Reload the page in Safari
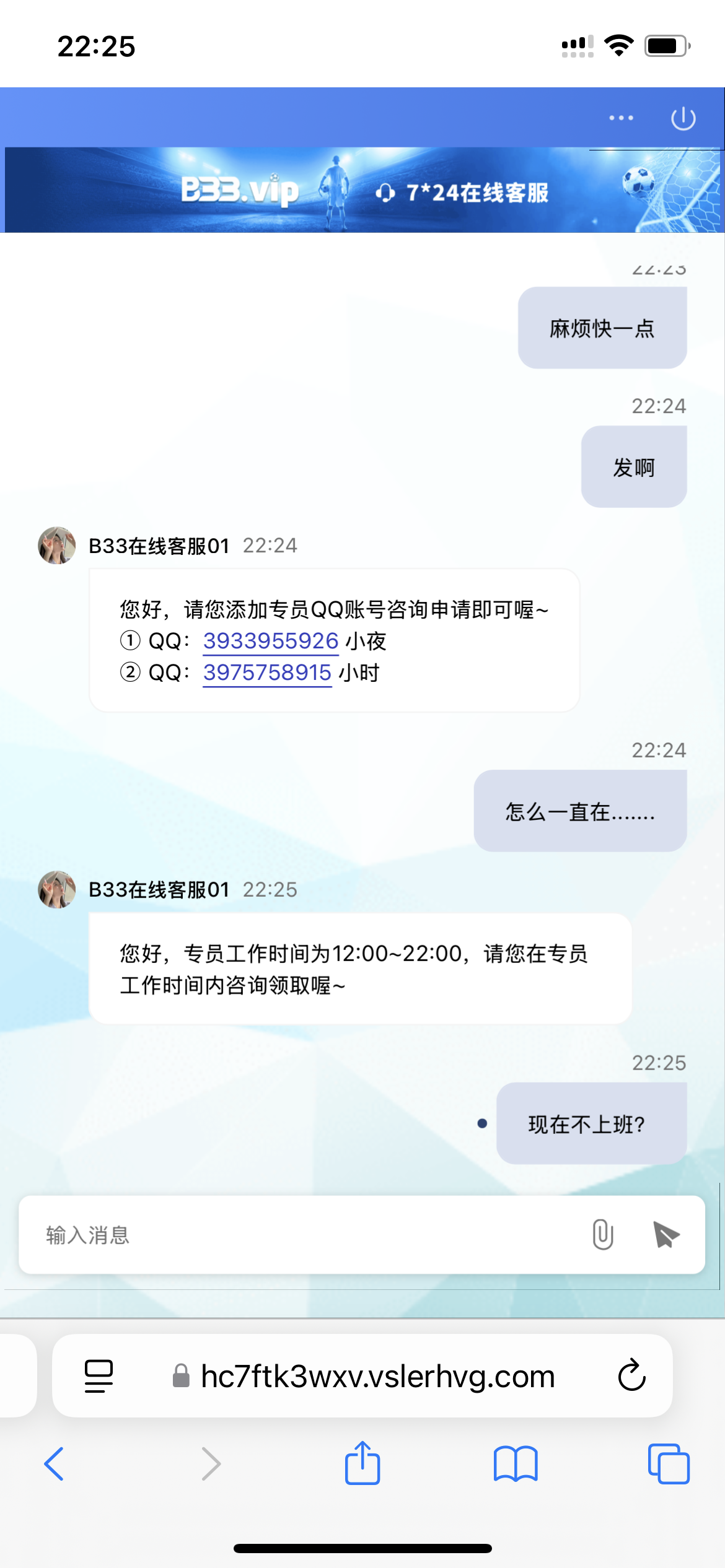725x1568 pixels. click(631, 1375)
